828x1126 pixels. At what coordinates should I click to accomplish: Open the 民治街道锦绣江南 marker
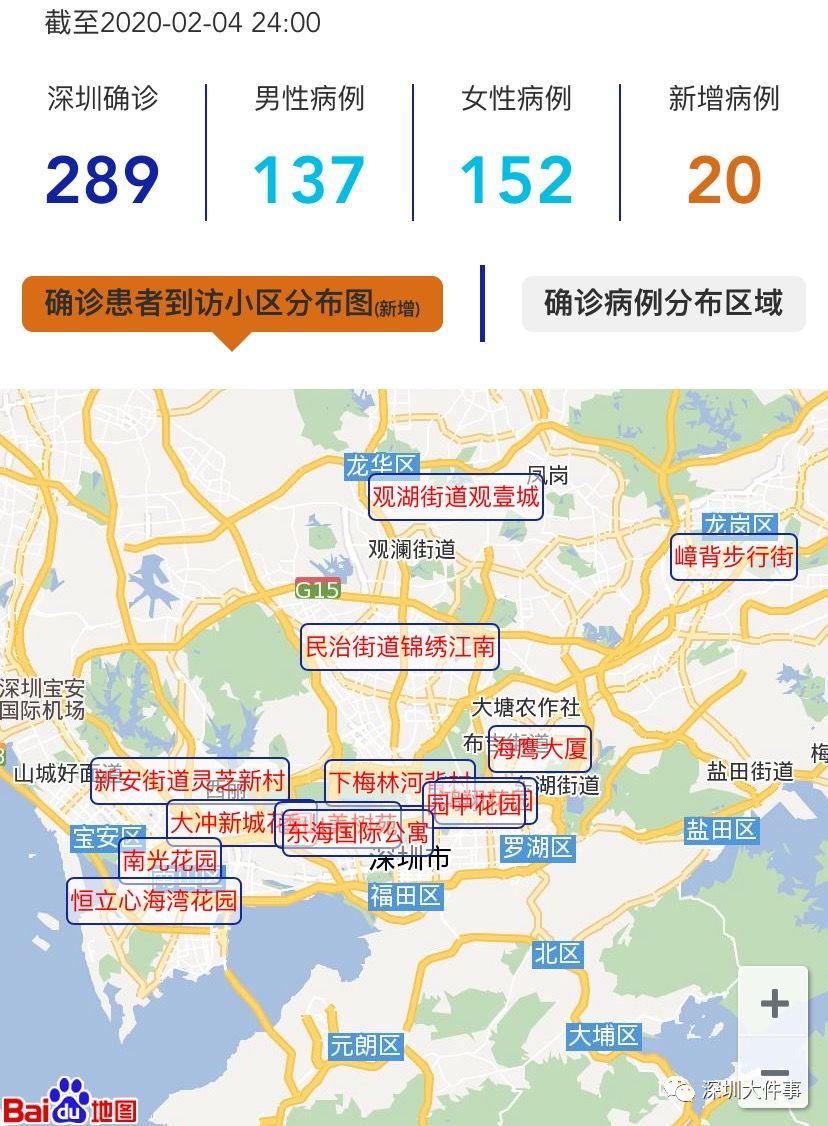tap(400, 647)
